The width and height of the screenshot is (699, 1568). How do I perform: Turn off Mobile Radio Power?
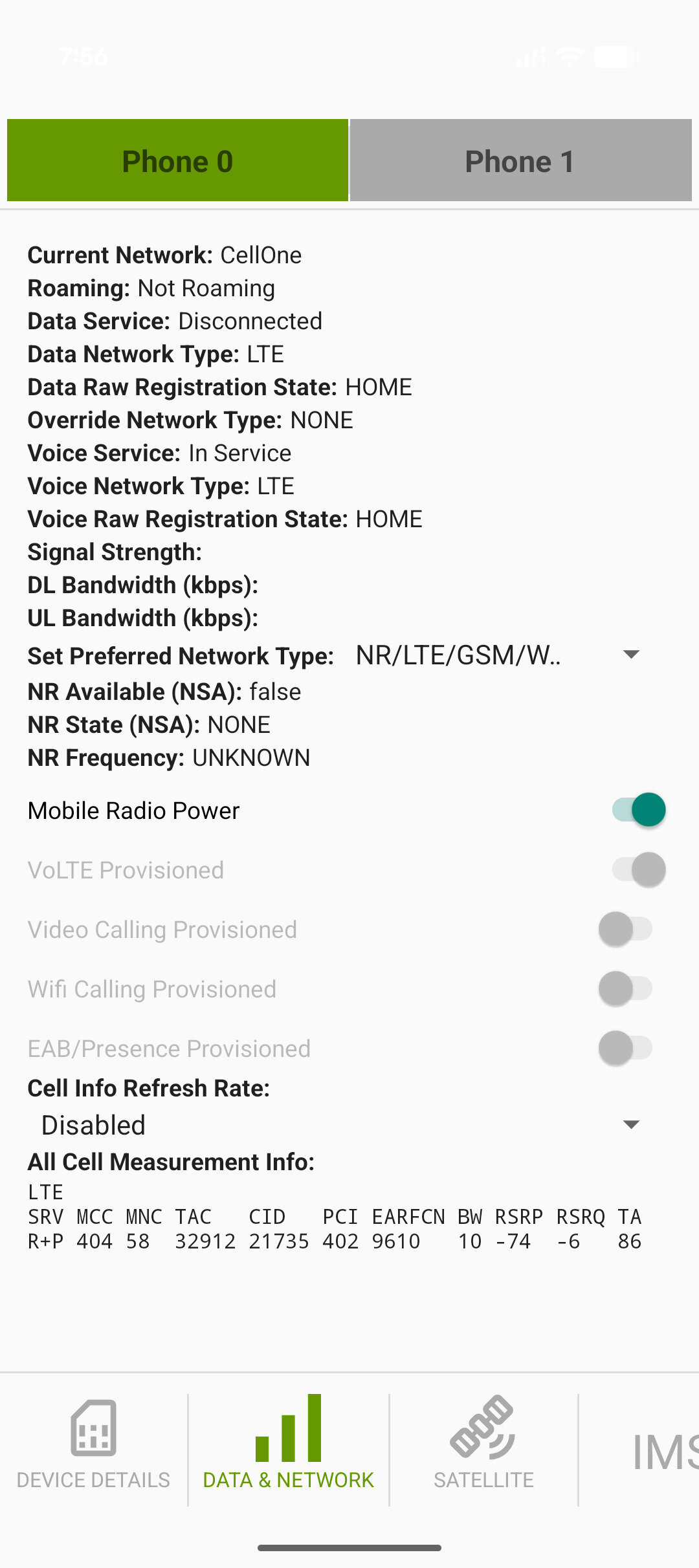pos(639,810)
